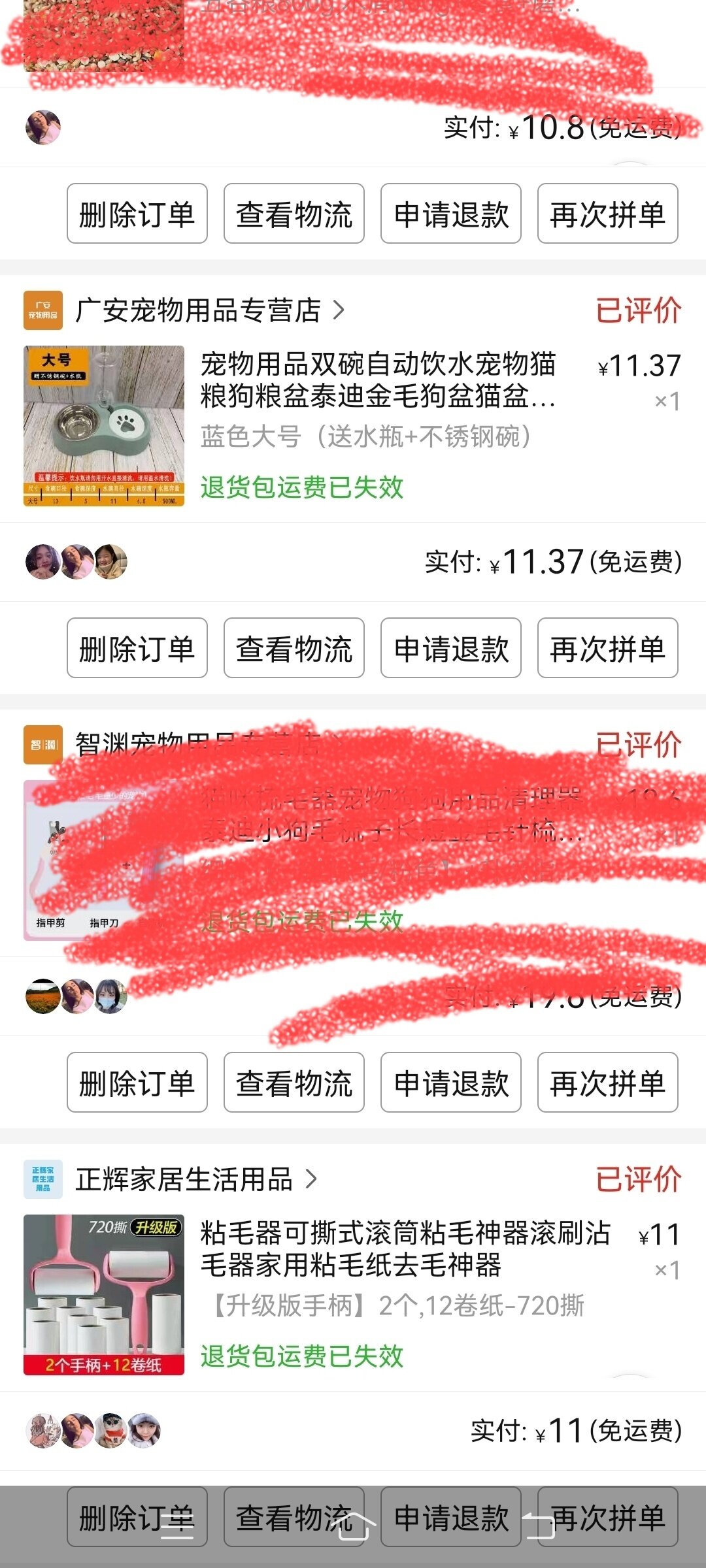
Task: Delete the 智渊 pet store order
Action: pyautogui.click(x=137, y=1083)
